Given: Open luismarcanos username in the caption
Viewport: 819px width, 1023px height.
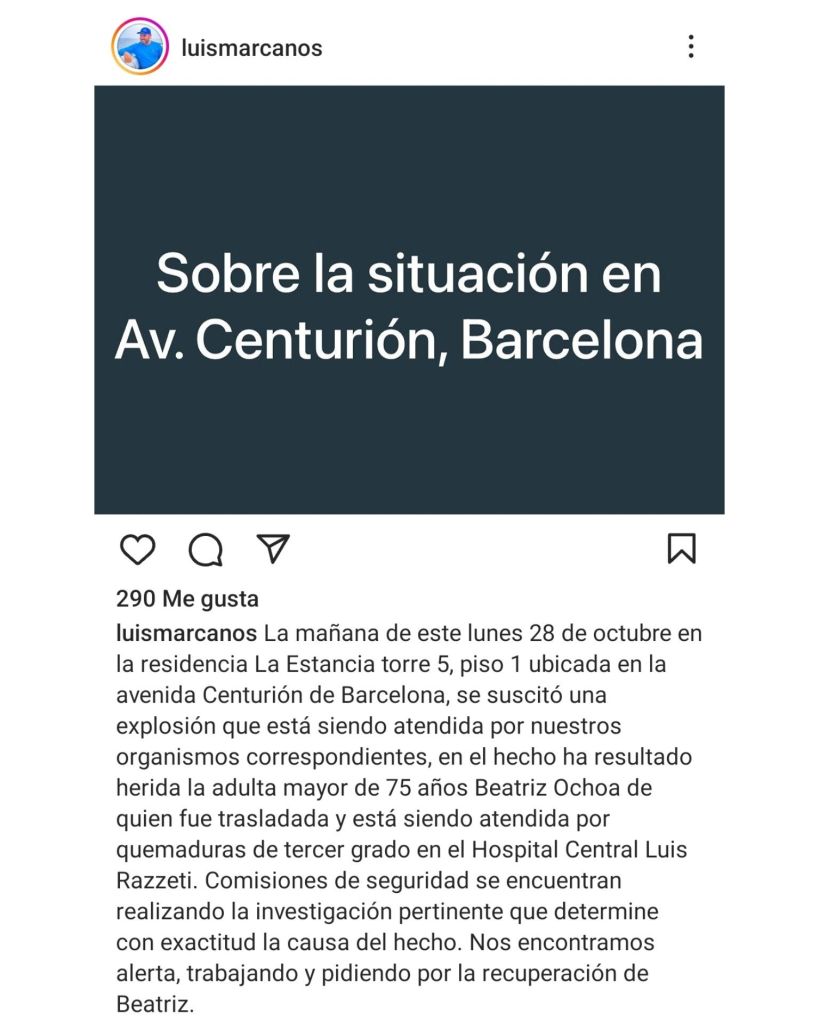Looking at the screenshot, I should 186,634.
